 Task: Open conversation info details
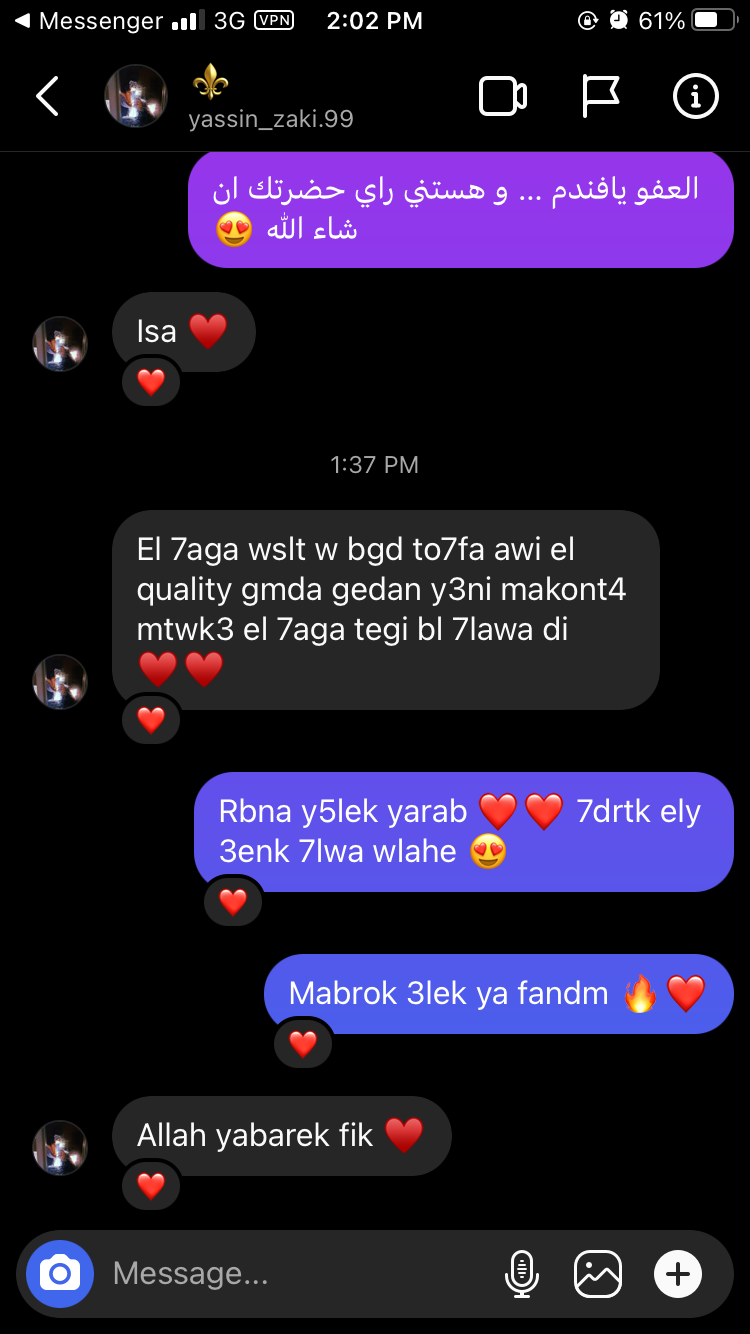696,97
